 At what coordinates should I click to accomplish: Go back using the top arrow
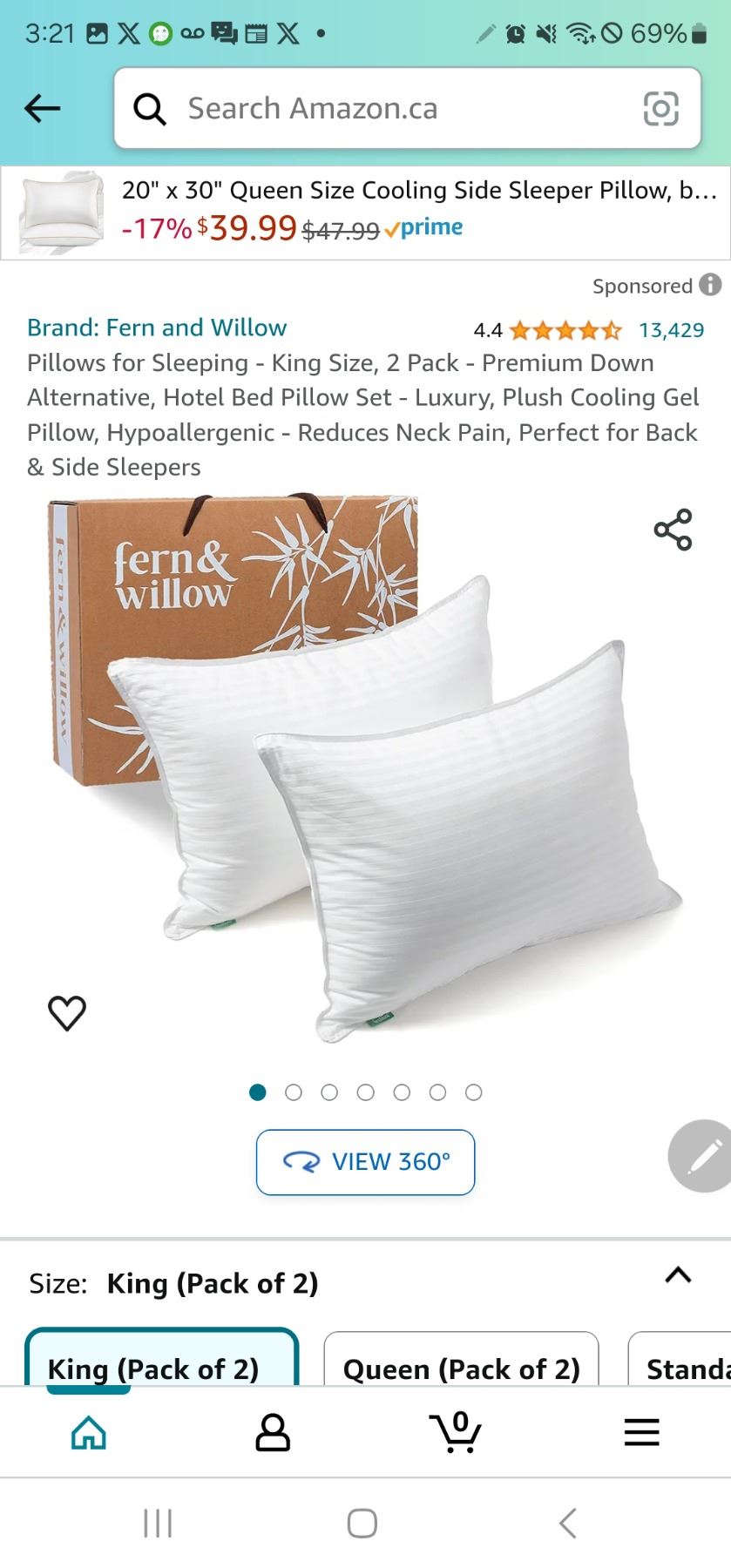click(42, 109)
